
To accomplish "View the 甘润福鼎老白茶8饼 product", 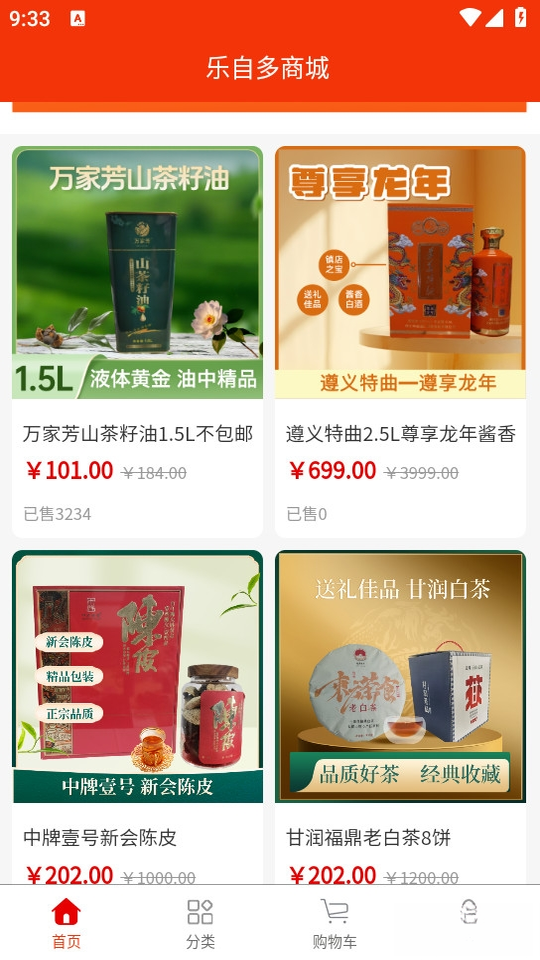I will coord(400,717).
